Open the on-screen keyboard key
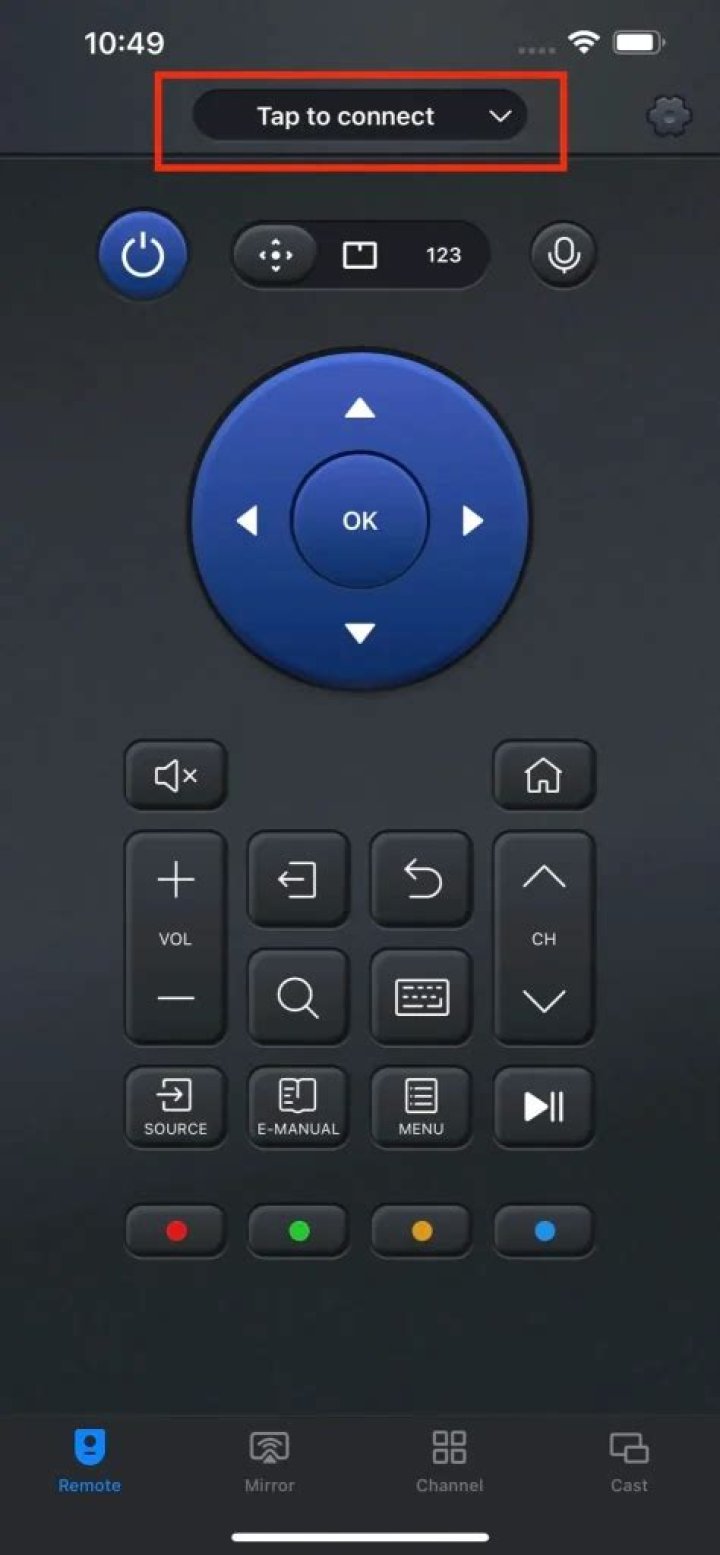 421,997
